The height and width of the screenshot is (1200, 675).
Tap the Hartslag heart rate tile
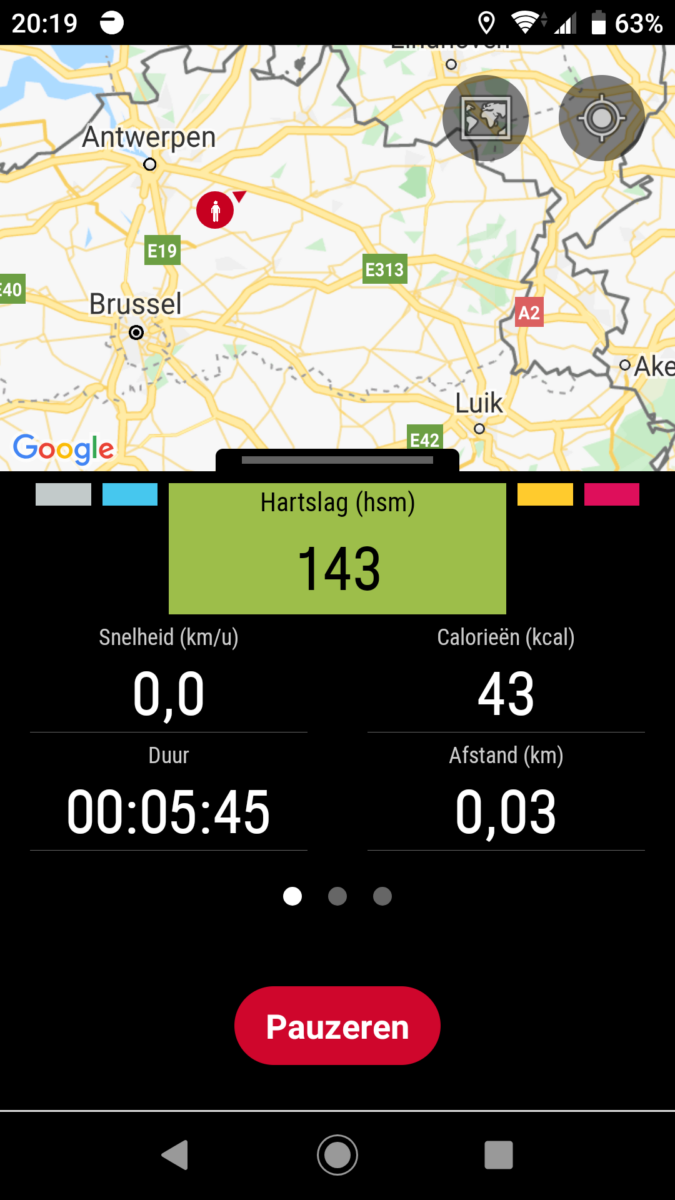click(x=337, y=548)
